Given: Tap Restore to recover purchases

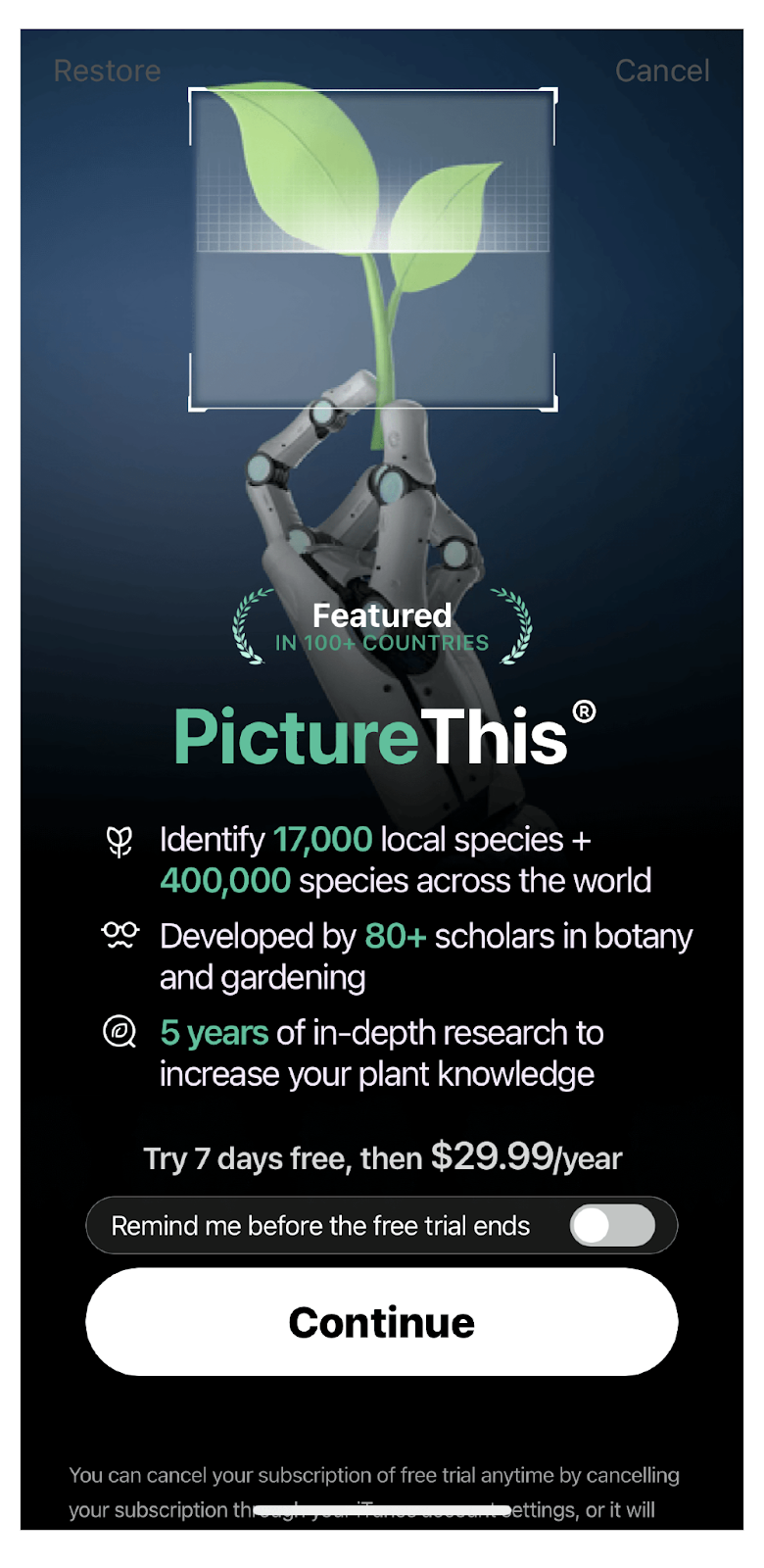Looking at the screenshot, I should (x=107, y=72).
